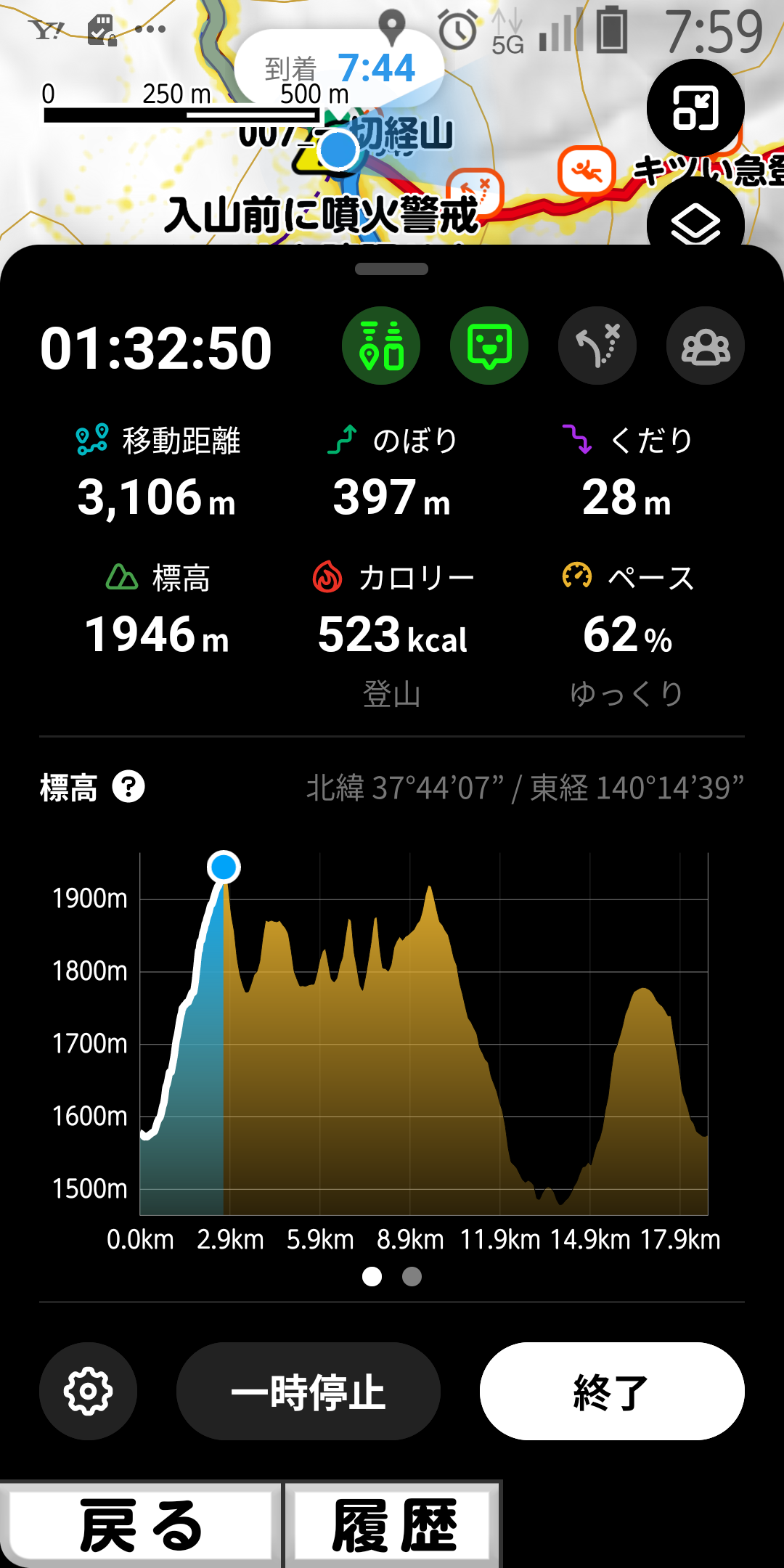The height and width of the screenshot is (1568, 784).
Task: Switch to the second chart page dot
Action: click(412, 1276)
